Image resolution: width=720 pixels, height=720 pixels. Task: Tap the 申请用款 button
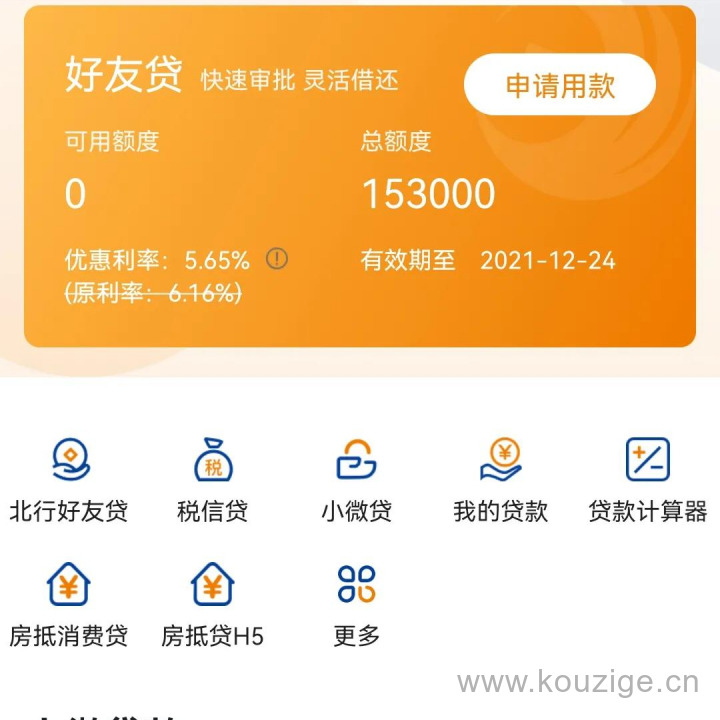point(559,85)
